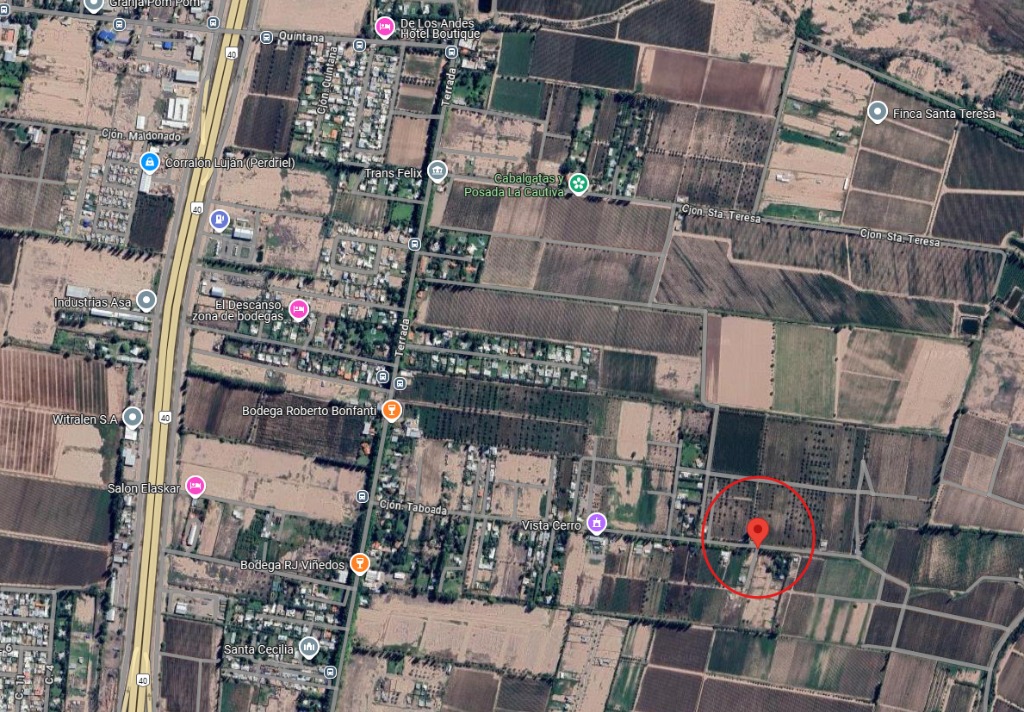Open Industrias Asa place marker

click(146, 300)
